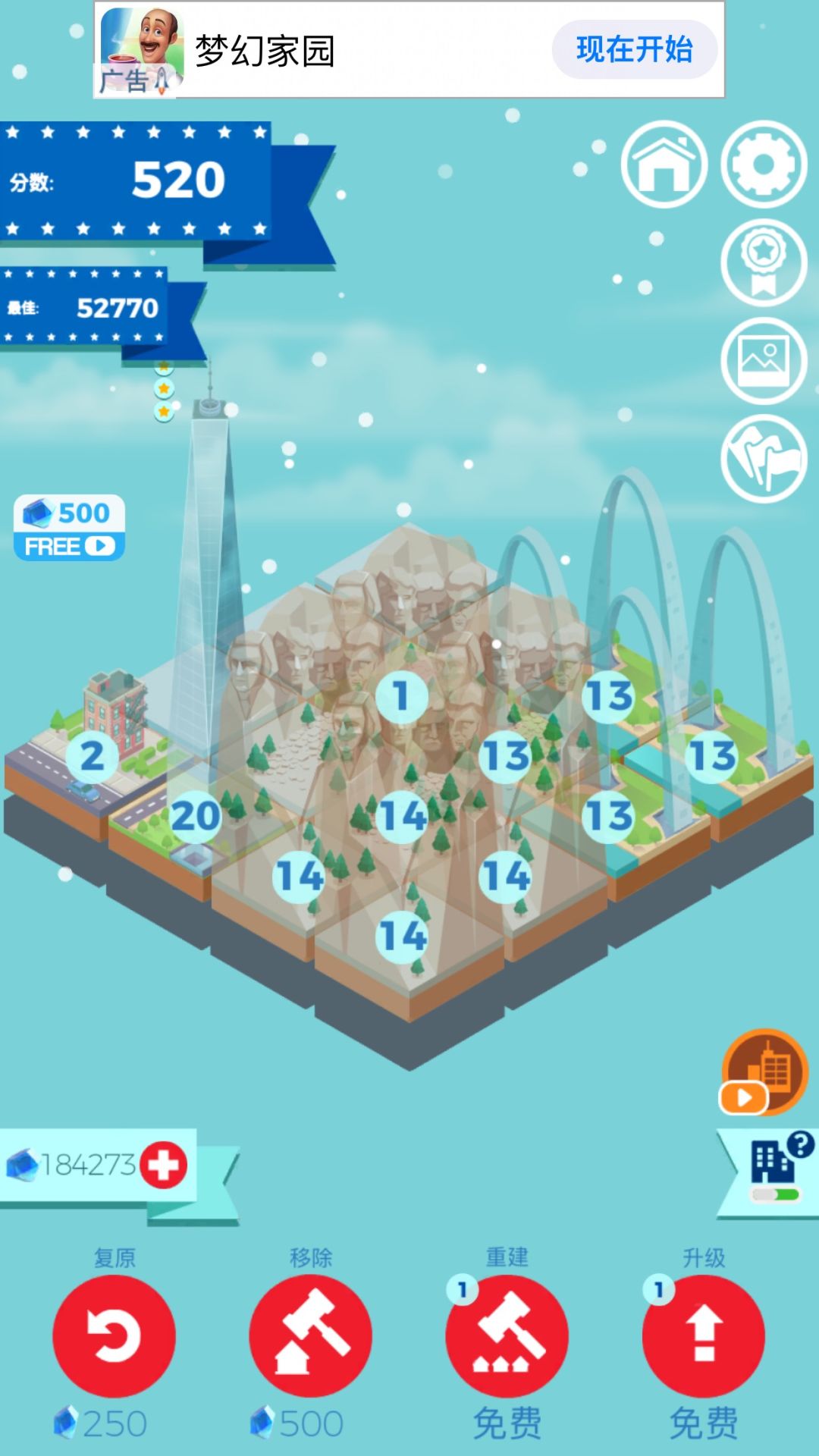Tap the orange building video reward icon
This screenshot has height=1456, width=819.
coord(766,1069)
